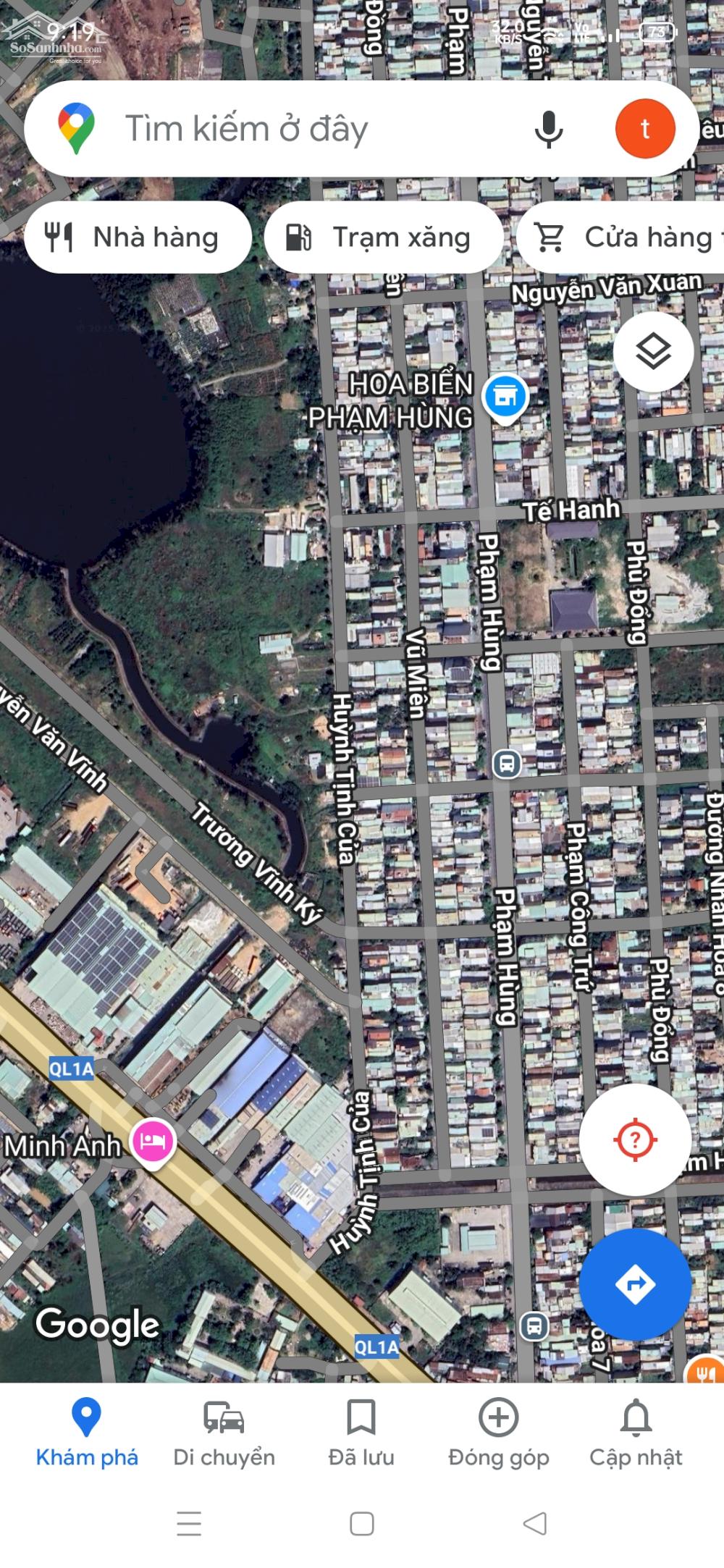Viewport: 724px width, 1568px height.
Task: Open directions with the blue arrow button
Action: [635, 1285]
